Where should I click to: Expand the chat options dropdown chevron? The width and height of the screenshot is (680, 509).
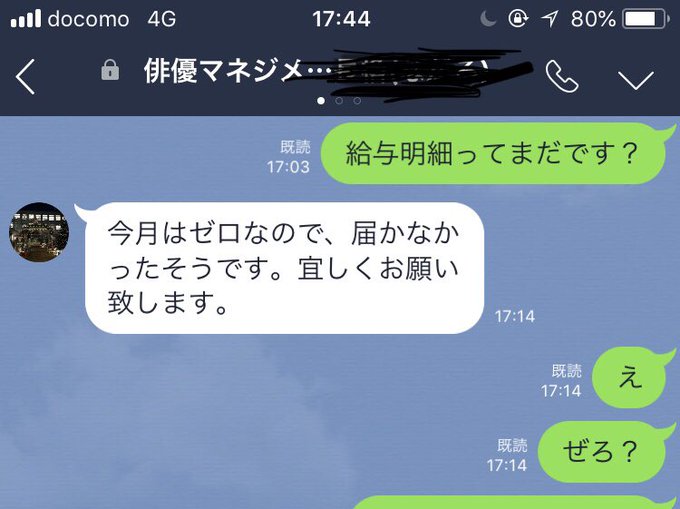(636, 79)
